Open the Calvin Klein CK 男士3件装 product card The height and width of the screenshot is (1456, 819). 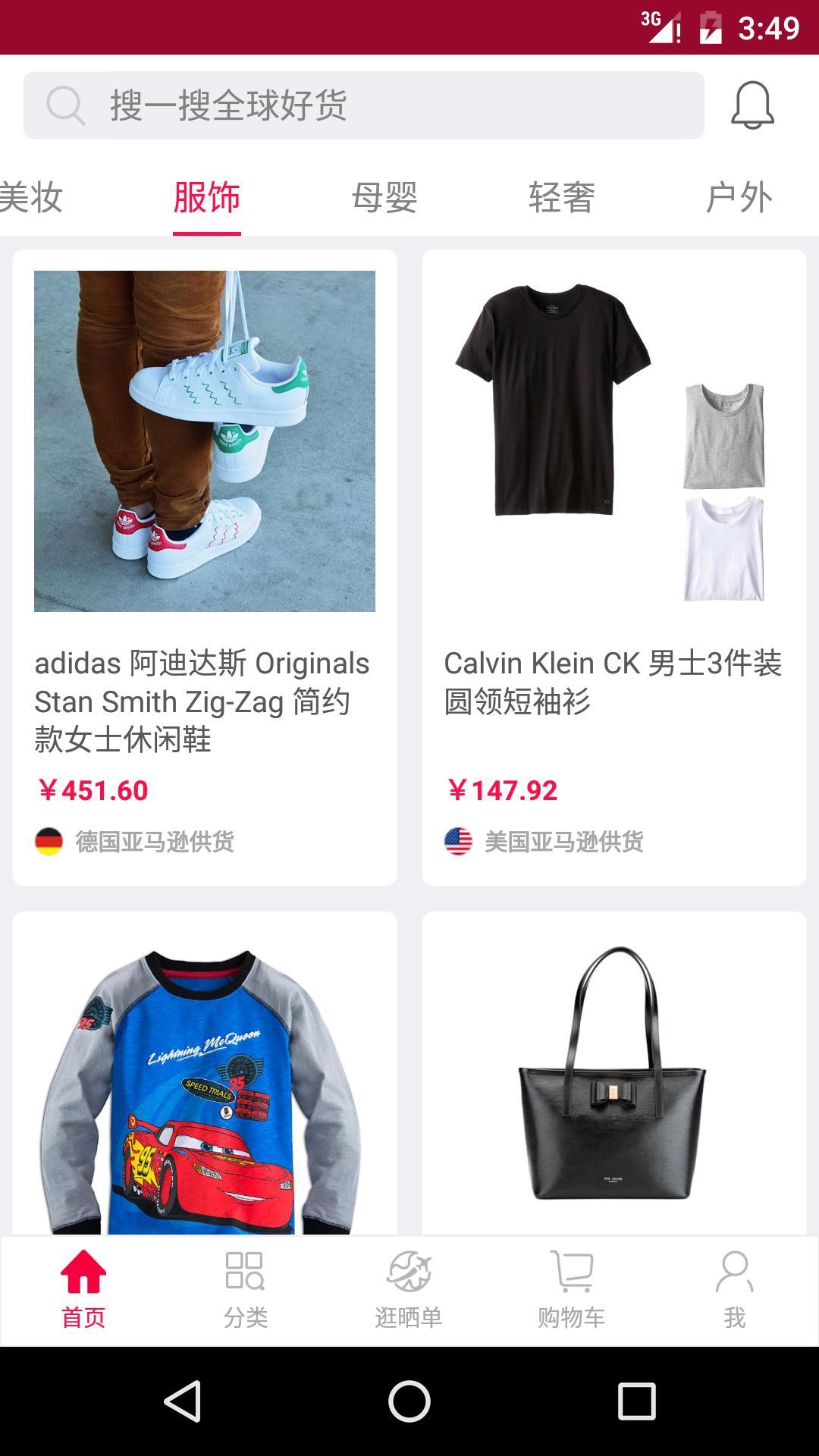[x=614, y=567]
